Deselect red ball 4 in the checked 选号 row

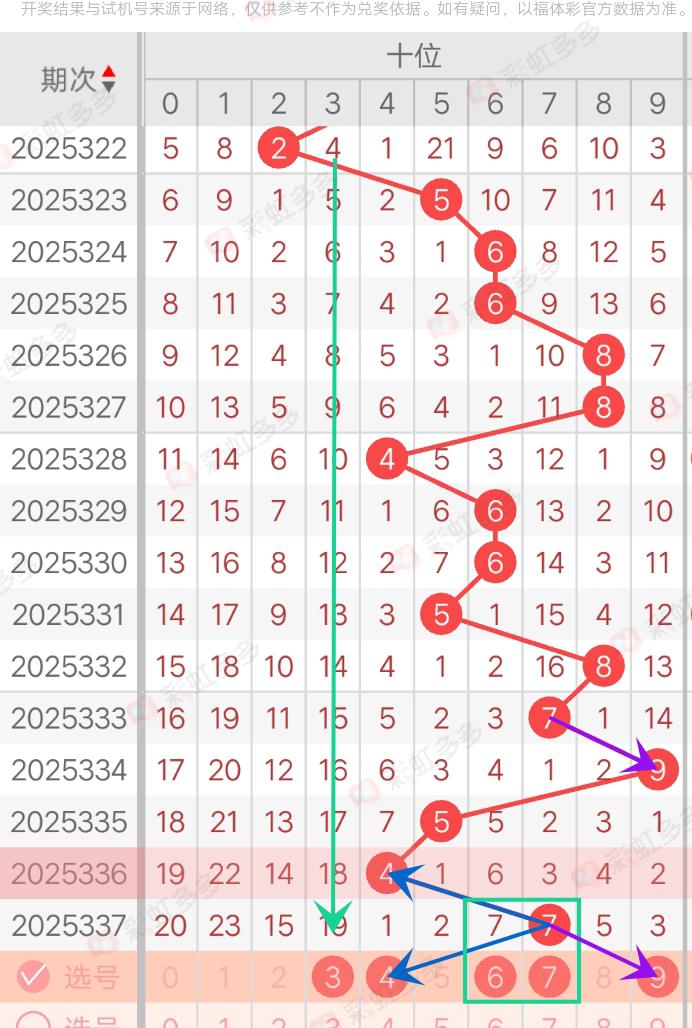coord(387,977)
